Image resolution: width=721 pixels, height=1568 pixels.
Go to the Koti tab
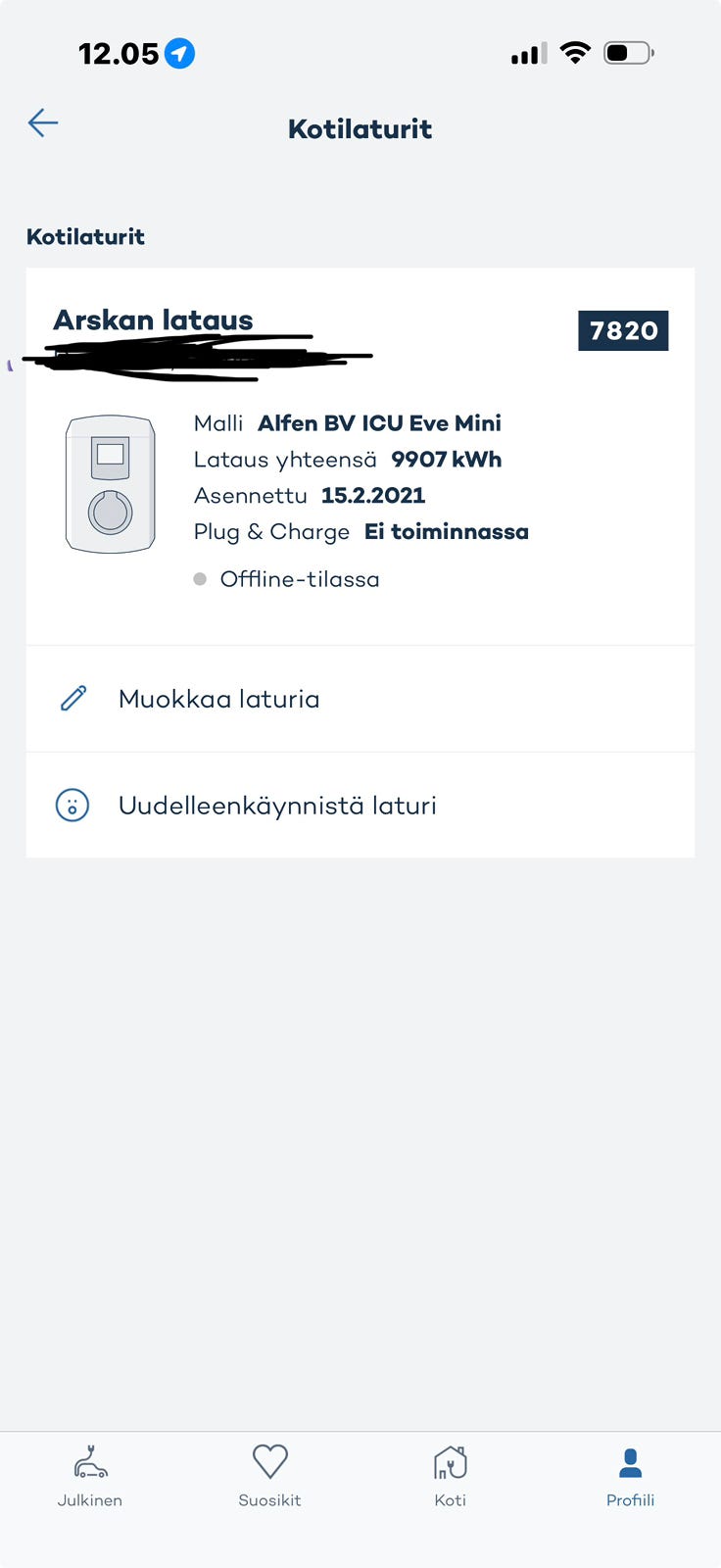click(x=451, y=1475)
